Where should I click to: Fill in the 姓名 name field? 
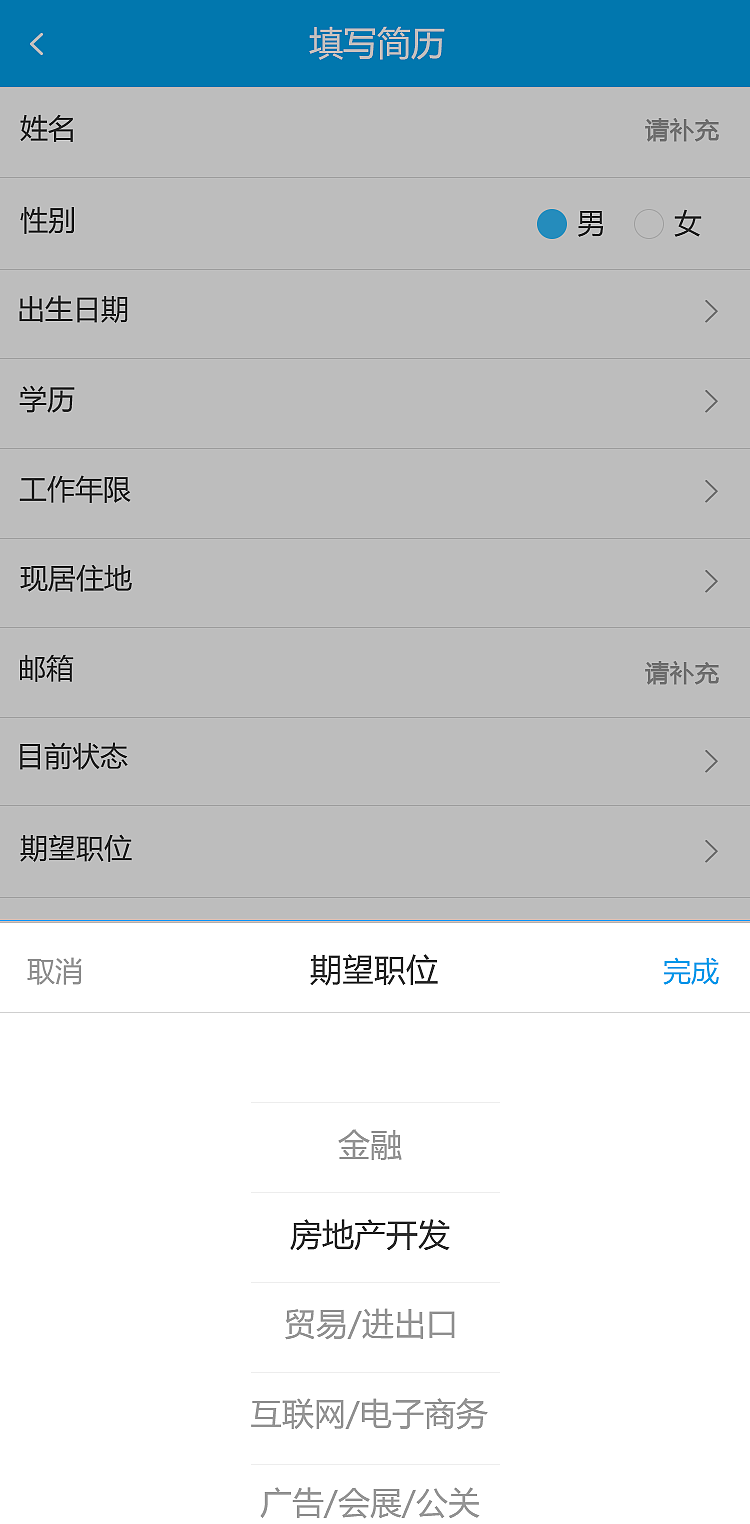(680, 131)
